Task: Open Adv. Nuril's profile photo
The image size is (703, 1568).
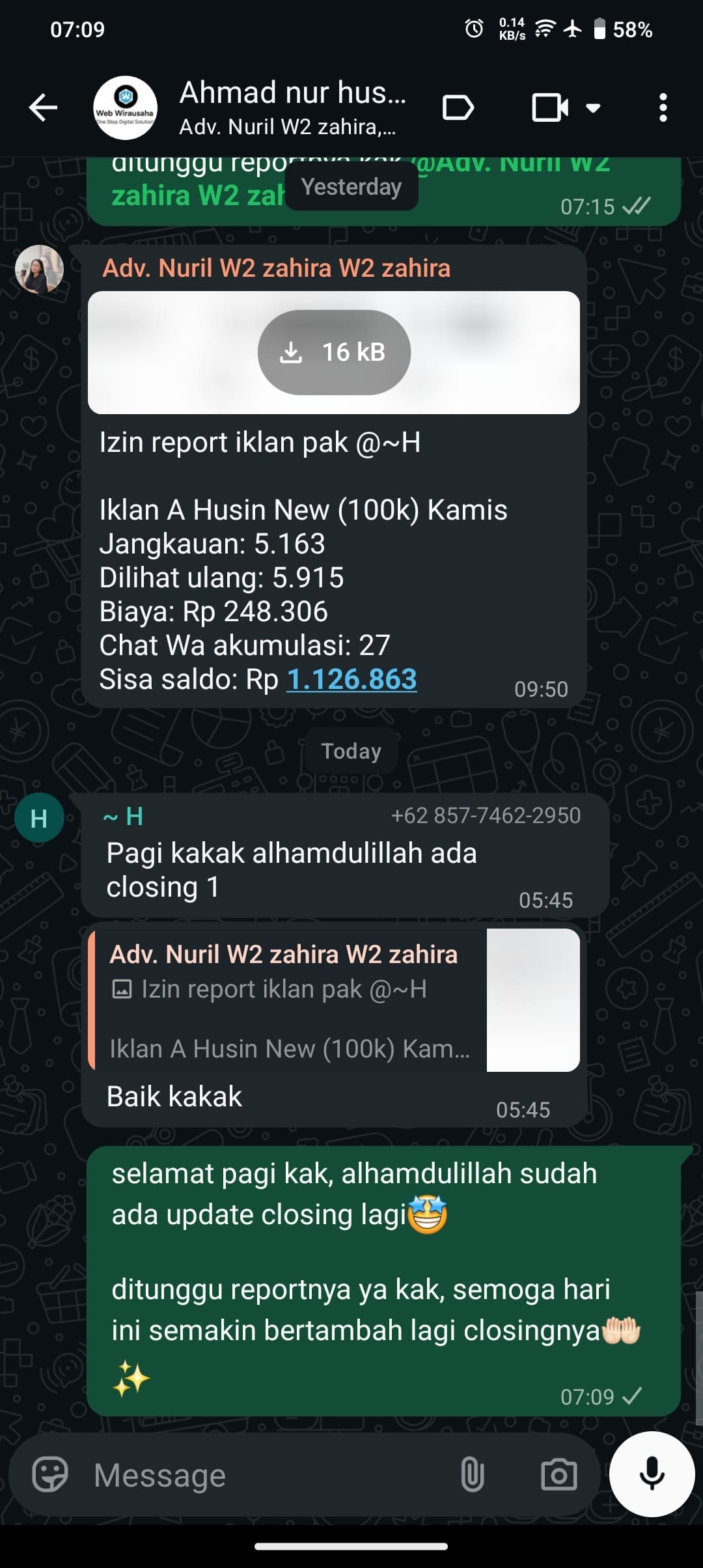Action: [39, 269]
